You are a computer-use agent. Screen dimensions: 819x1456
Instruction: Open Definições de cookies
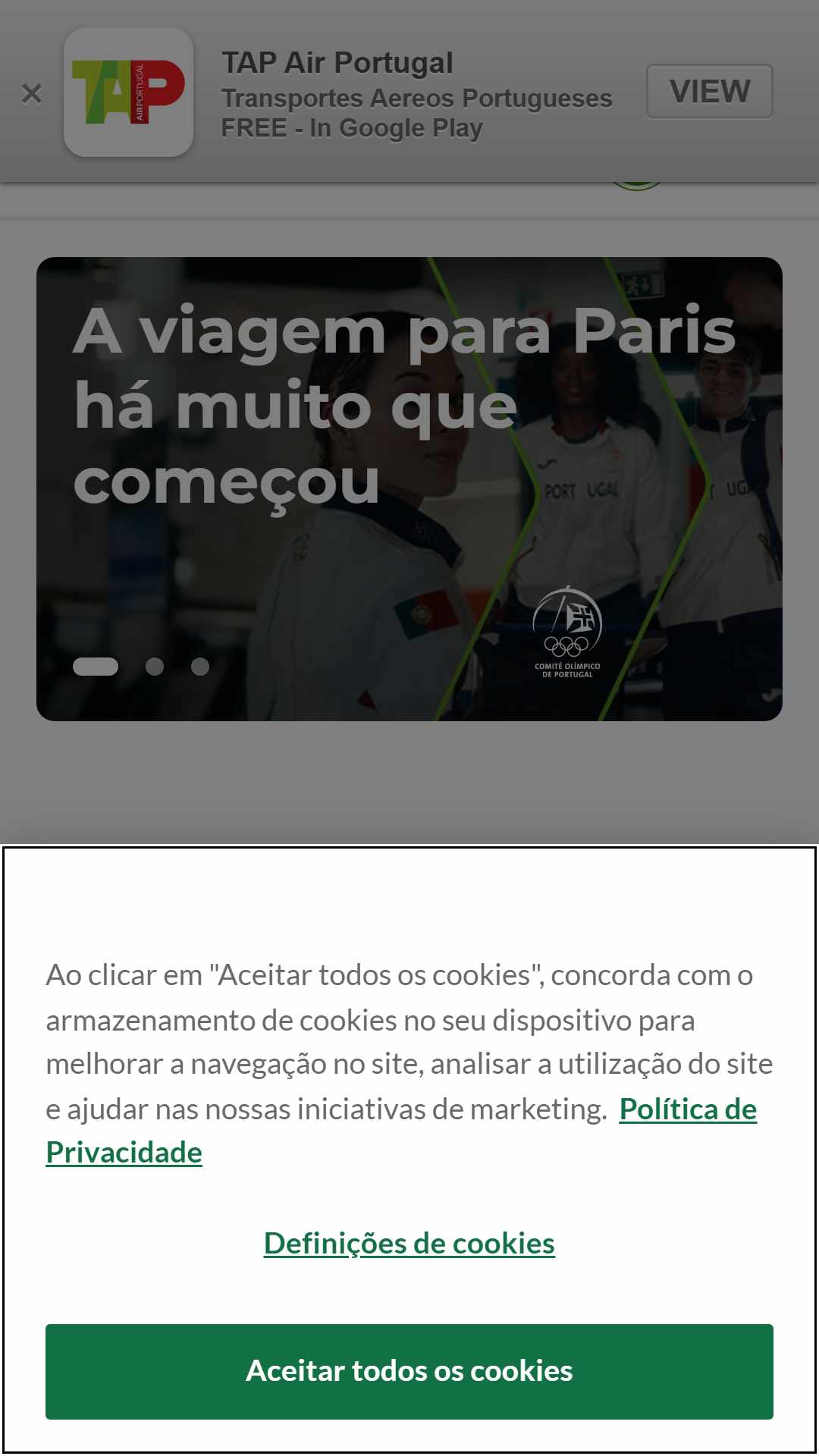[x=409, y=1244]
